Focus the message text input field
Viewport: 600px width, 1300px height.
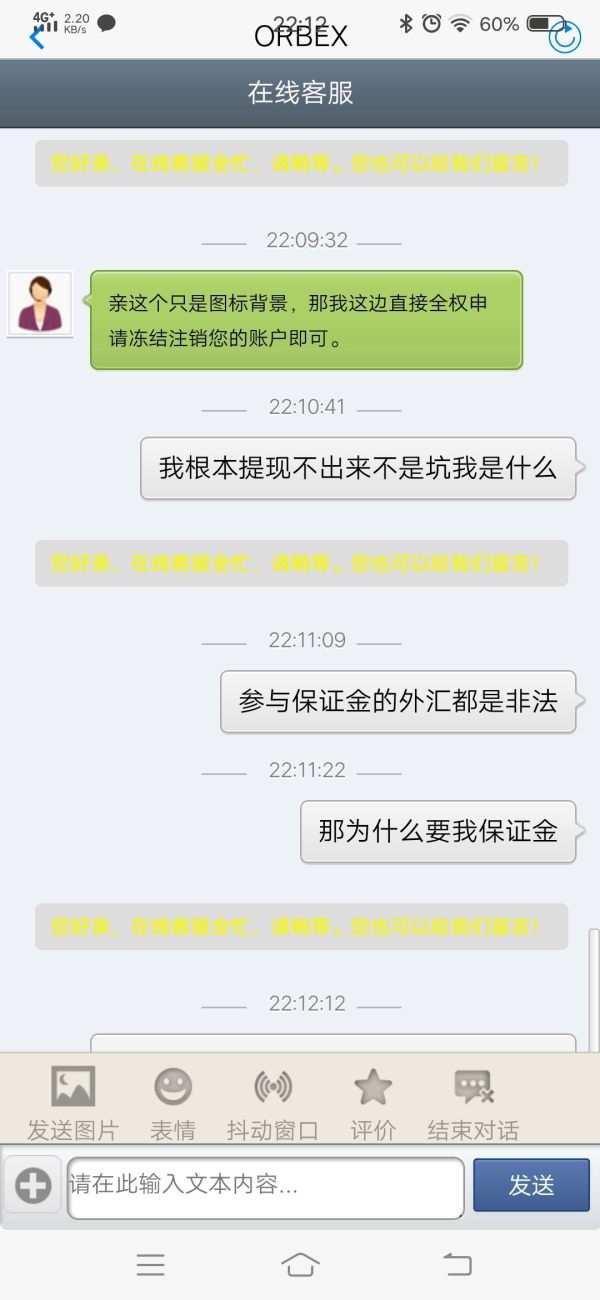coord(265,1187)
